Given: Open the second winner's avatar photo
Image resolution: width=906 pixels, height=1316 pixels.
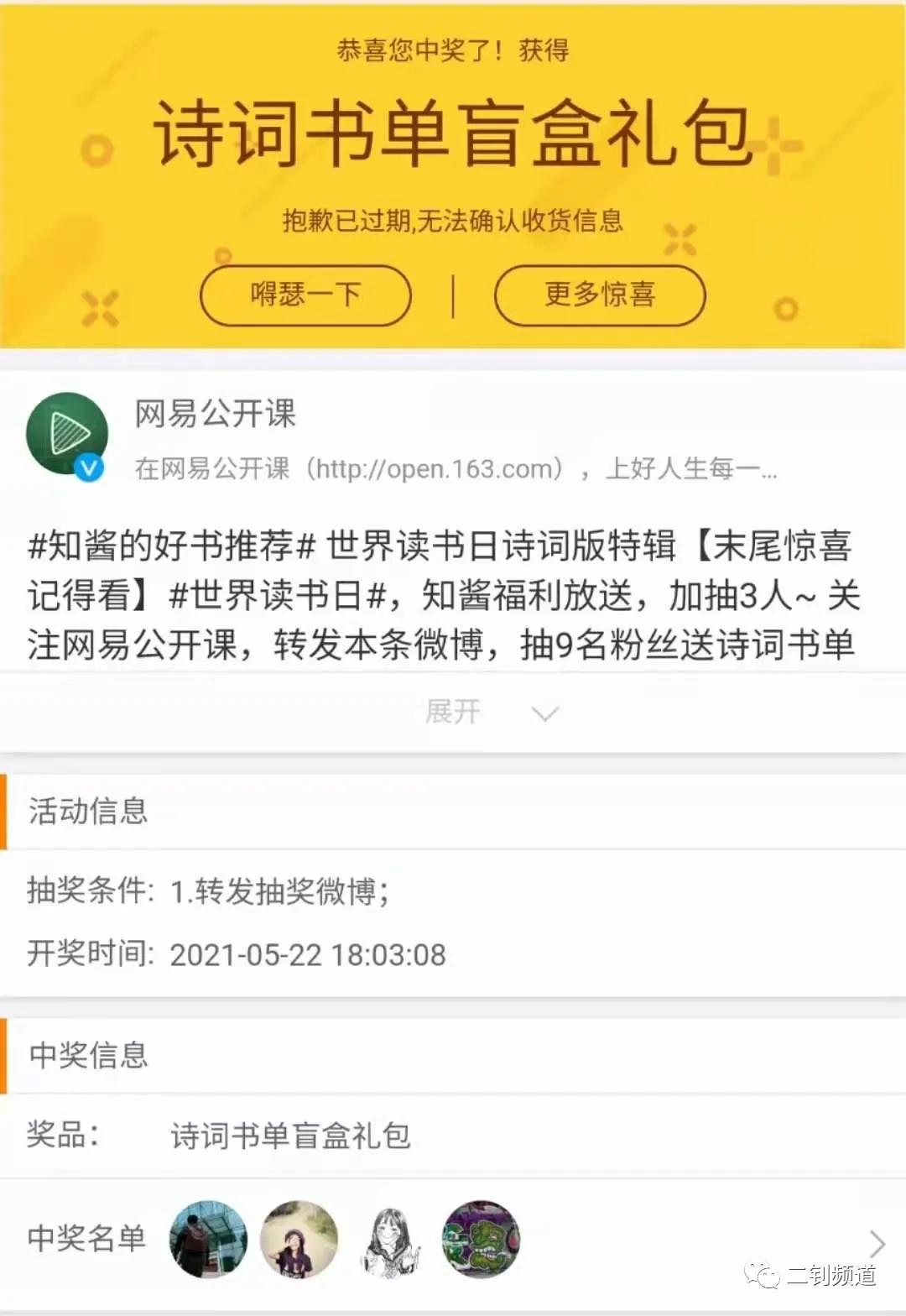Looking at the screenshot, I should [x=300, y=1241].
